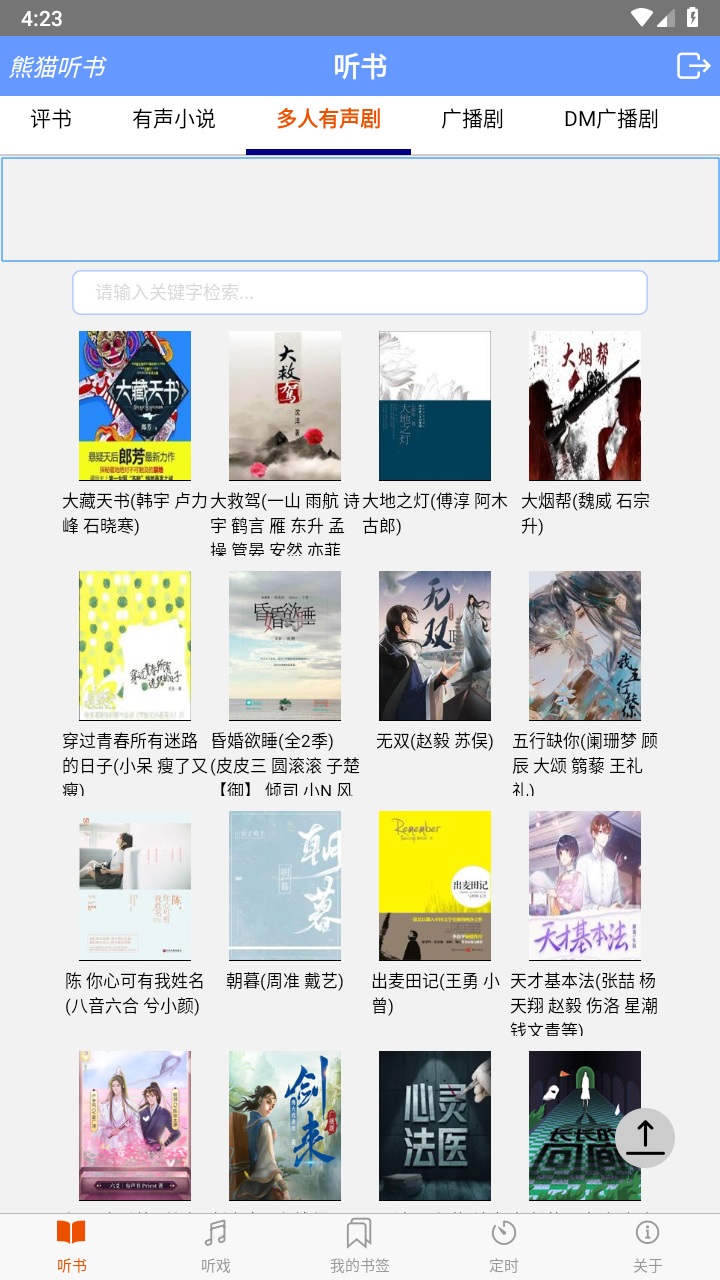The width and height of the screenshot is (720, 1280).
Task: Switch to the 评书 tab
Action: pyautogui.click(x=53, y=119)
